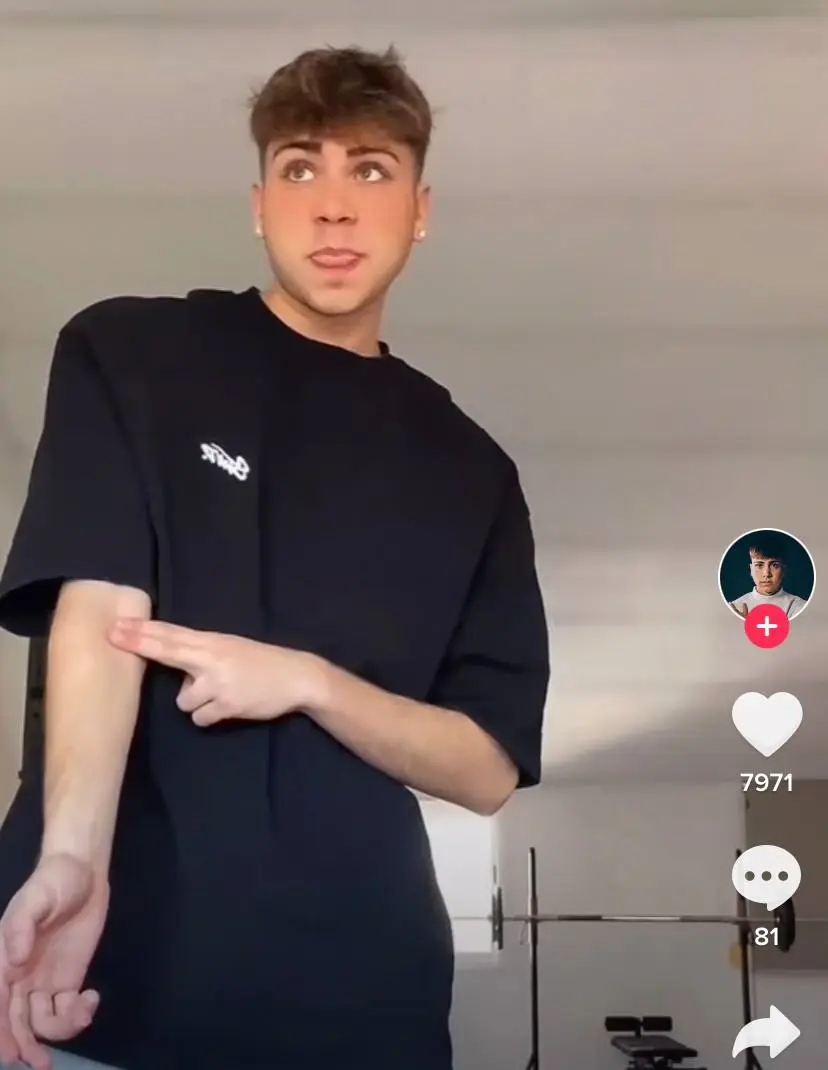The height and width of the screenshot is (1070, 828).
Task: Open the creator's profile picture
Action: coord(766,574)
